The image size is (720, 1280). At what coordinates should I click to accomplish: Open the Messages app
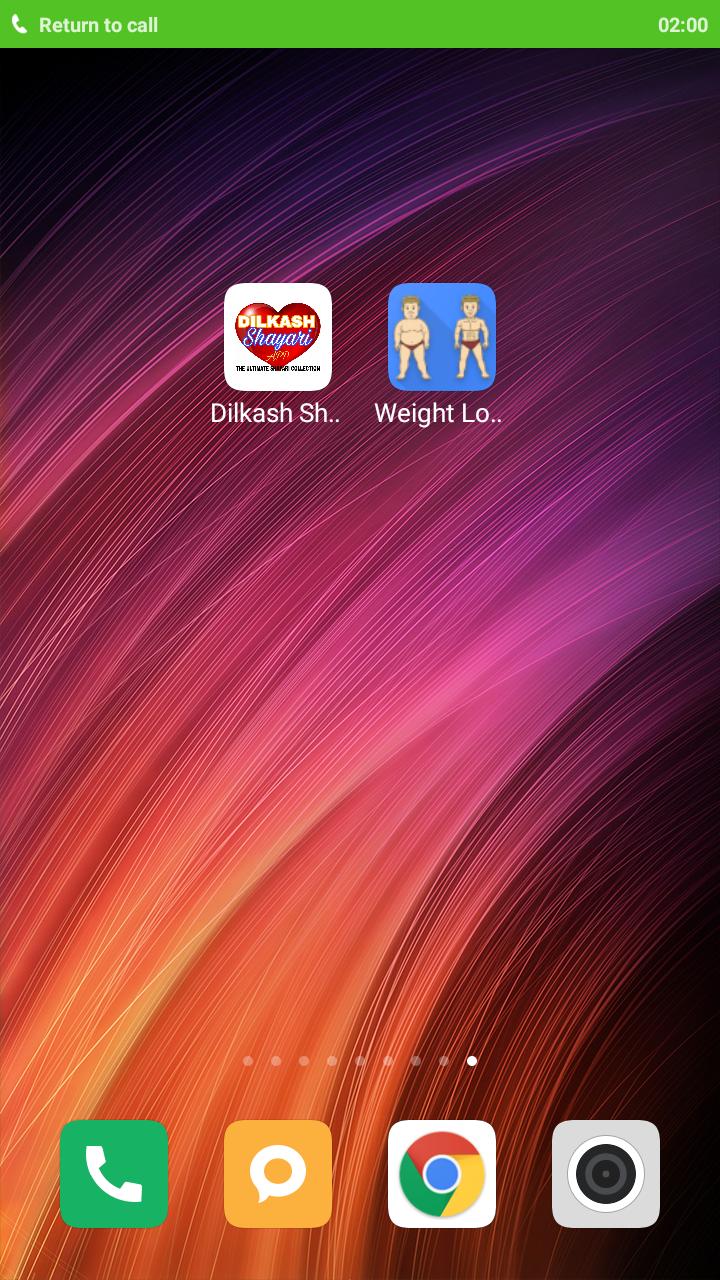pyautogui.click(x=277, y=1173)
